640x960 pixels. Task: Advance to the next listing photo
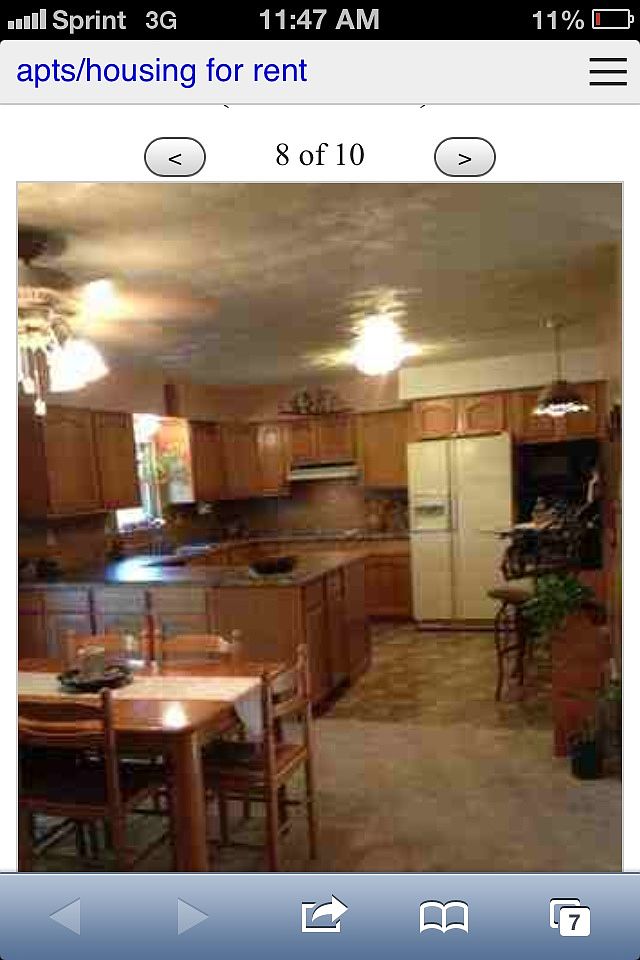pyautogui.click(x=464, y=157)
